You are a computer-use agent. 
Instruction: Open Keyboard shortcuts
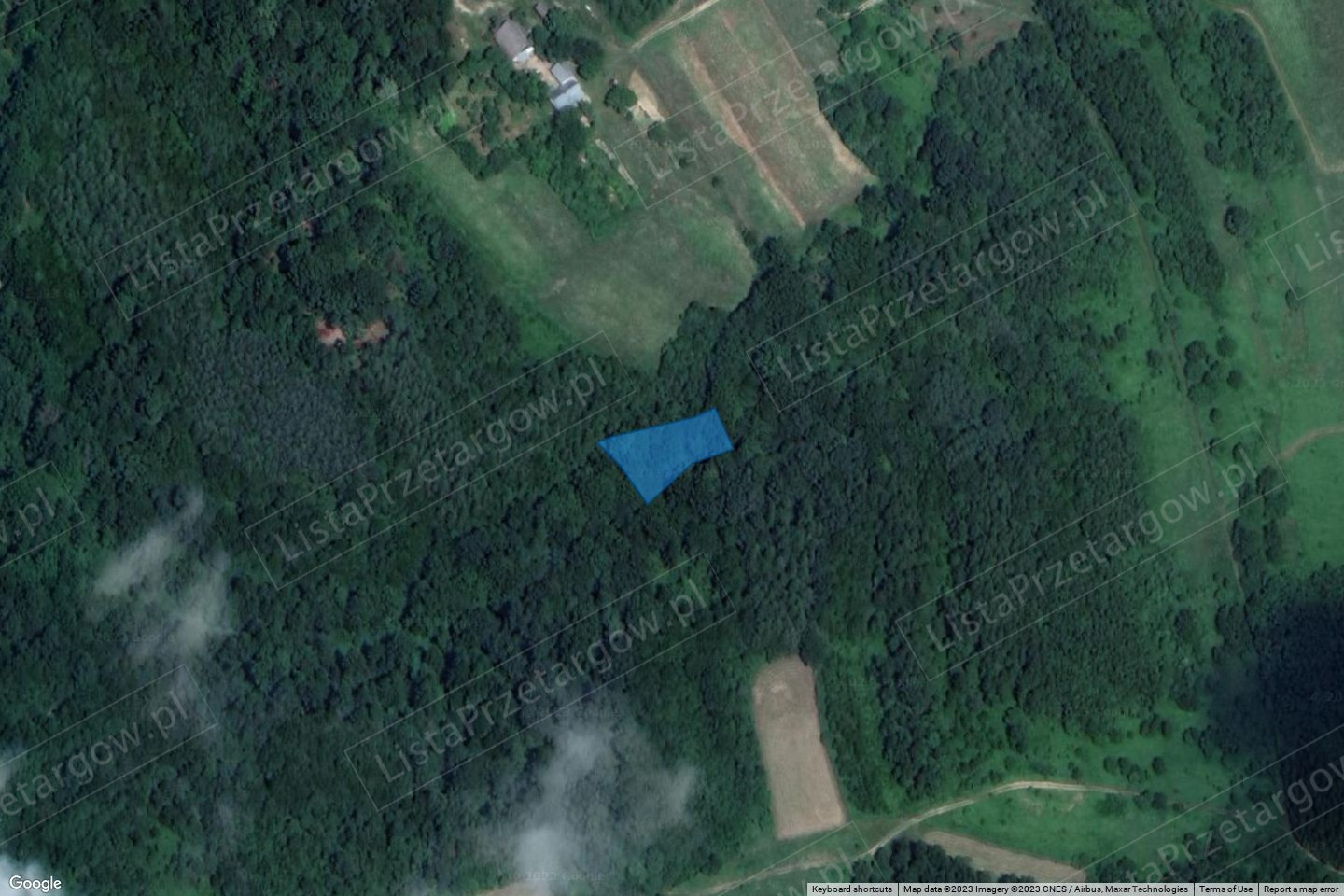851,889
